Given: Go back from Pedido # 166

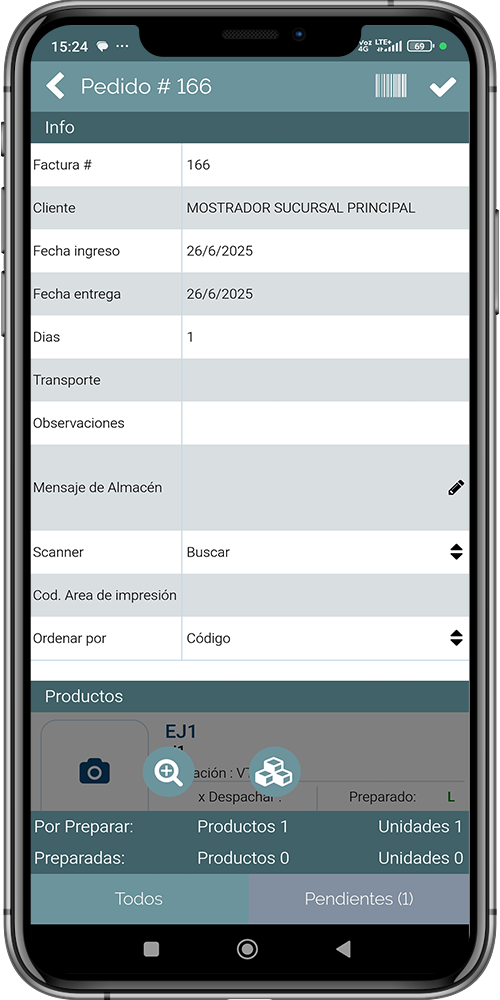Looking at the screenshot, I should pos(55,86).
